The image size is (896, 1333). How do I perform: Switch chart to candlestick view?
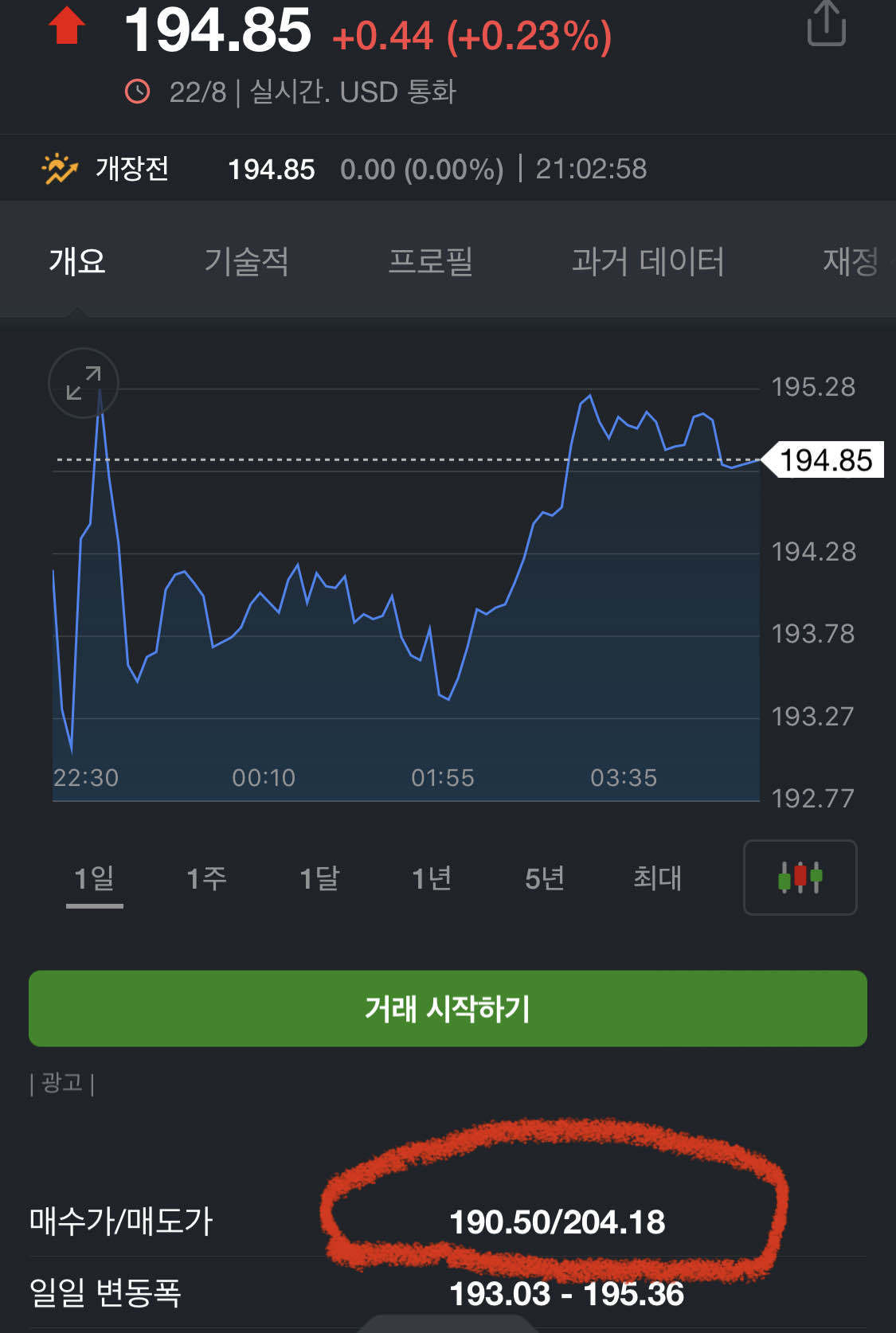click(x=800, y=878)
